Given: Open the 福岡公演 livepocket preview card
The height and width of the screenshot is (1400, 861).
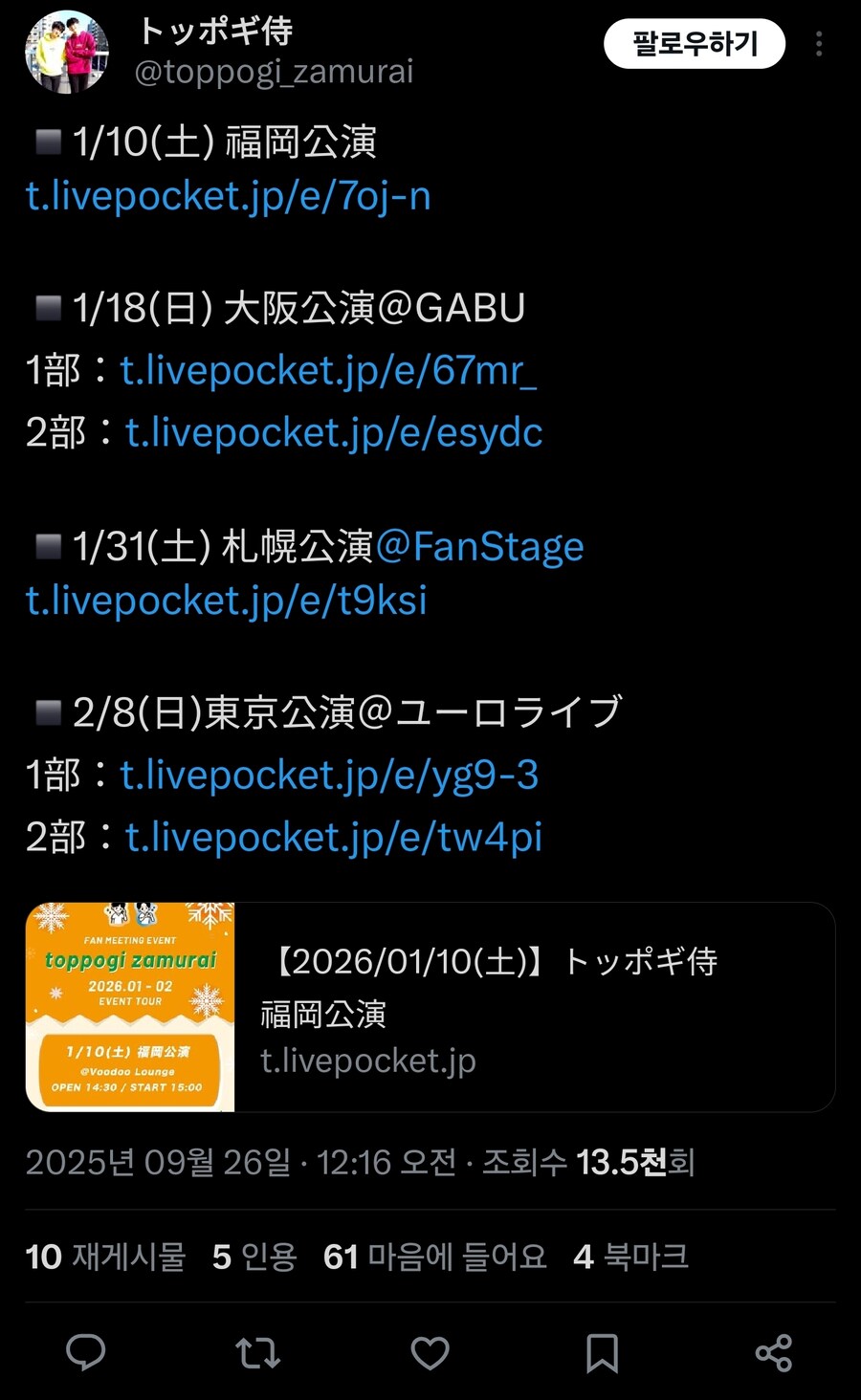Looking at the screenshot, I should pos(430,1007).
